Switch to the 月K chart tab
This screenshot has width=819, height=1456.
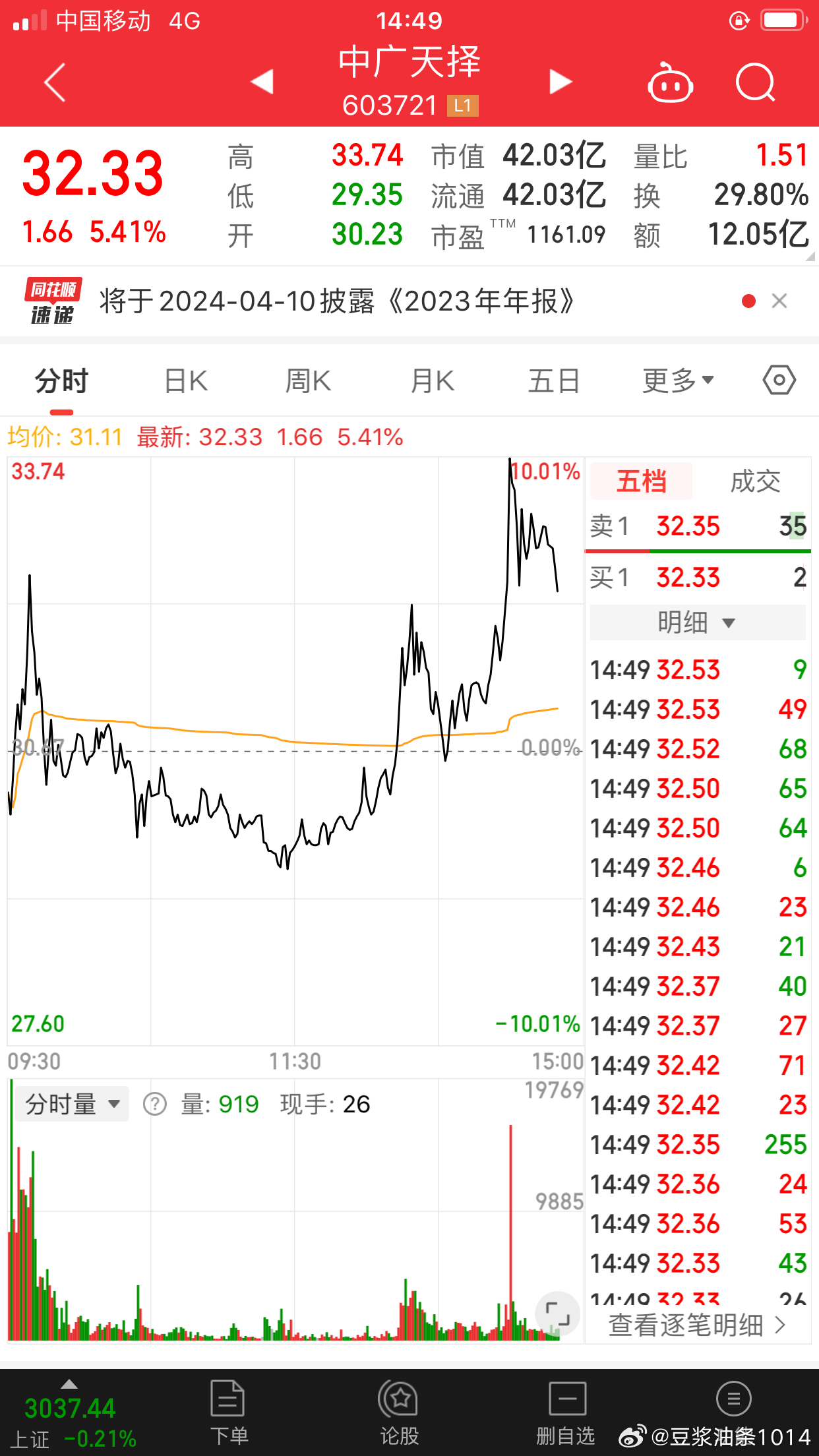pos(432,381)
